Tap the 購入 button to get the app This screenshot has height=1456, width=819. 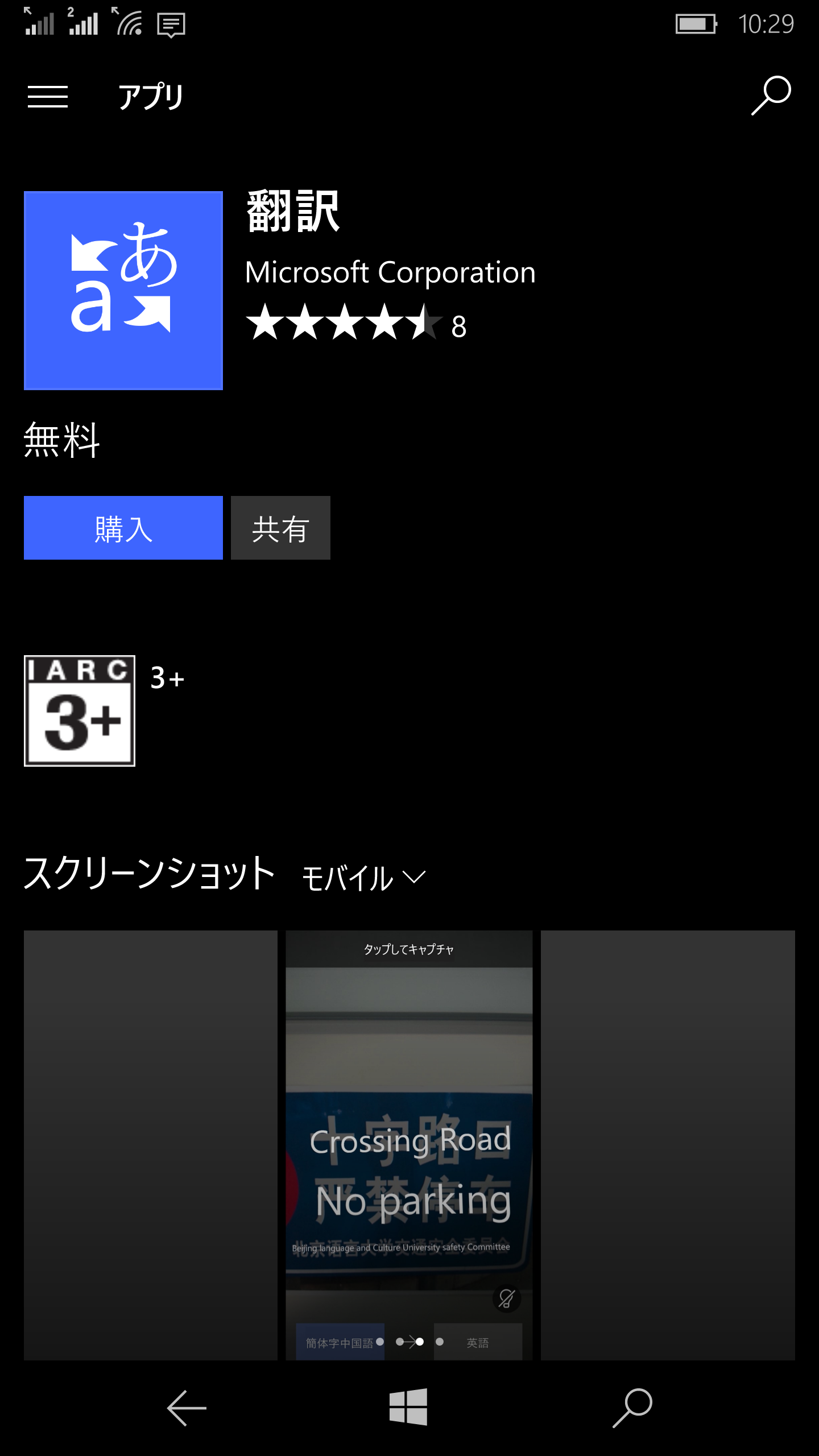(123, 528)
